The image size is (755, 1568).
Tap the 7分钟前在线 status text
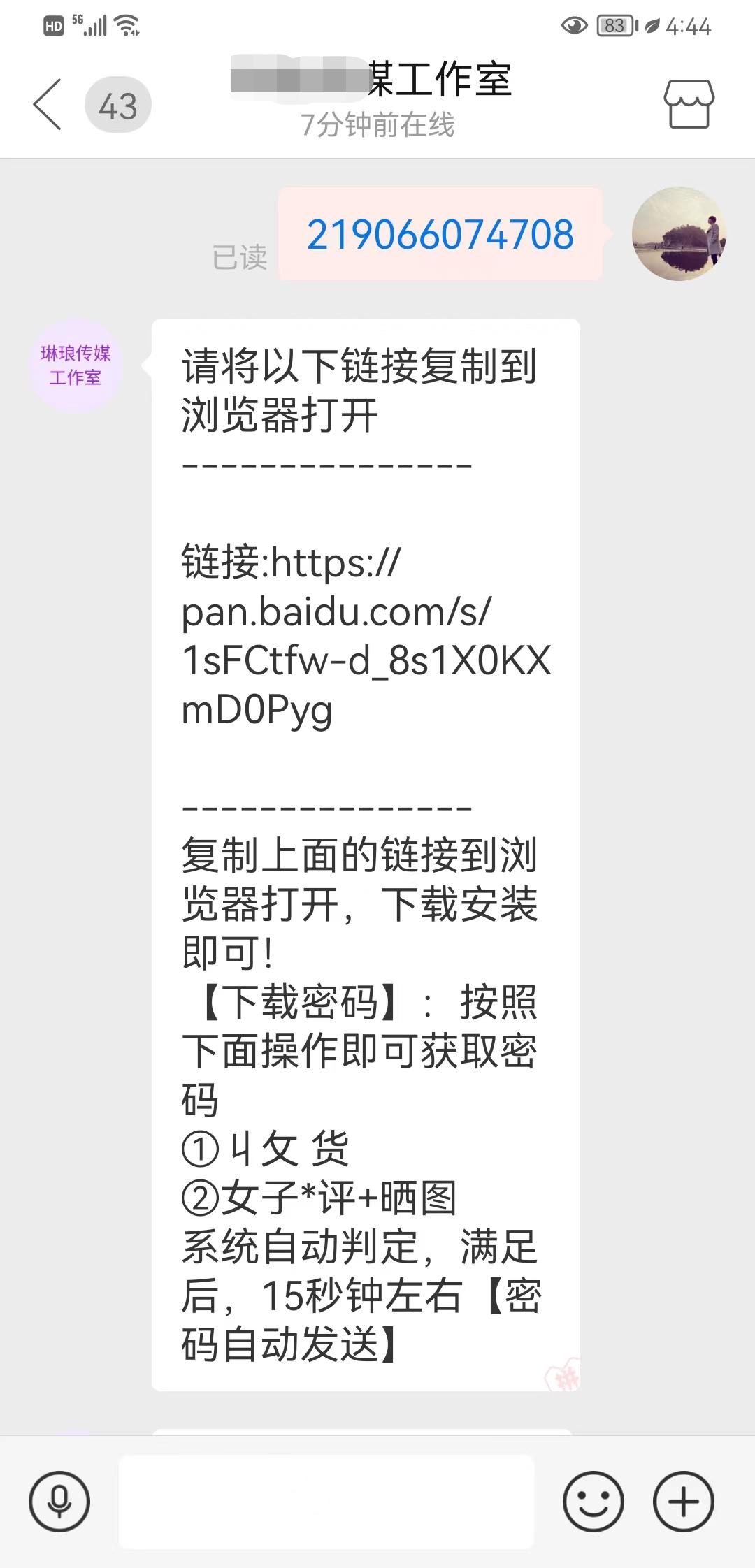point(378,126)
